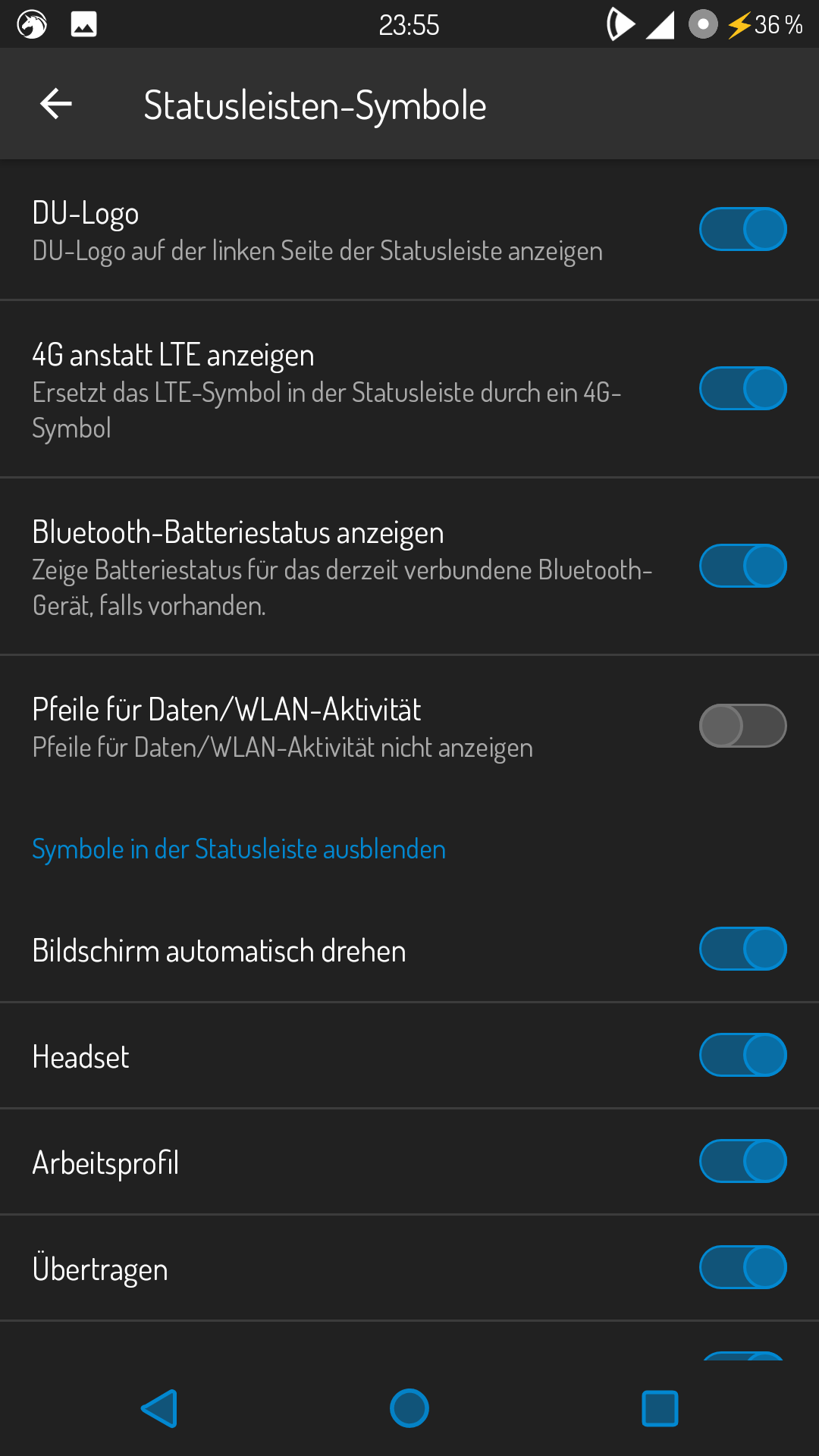This screenshot has width=819, height=1456.
Task: Enable Pfeile für Daten/WLAN-Aktivität
Action: click(x=742, y=726)
